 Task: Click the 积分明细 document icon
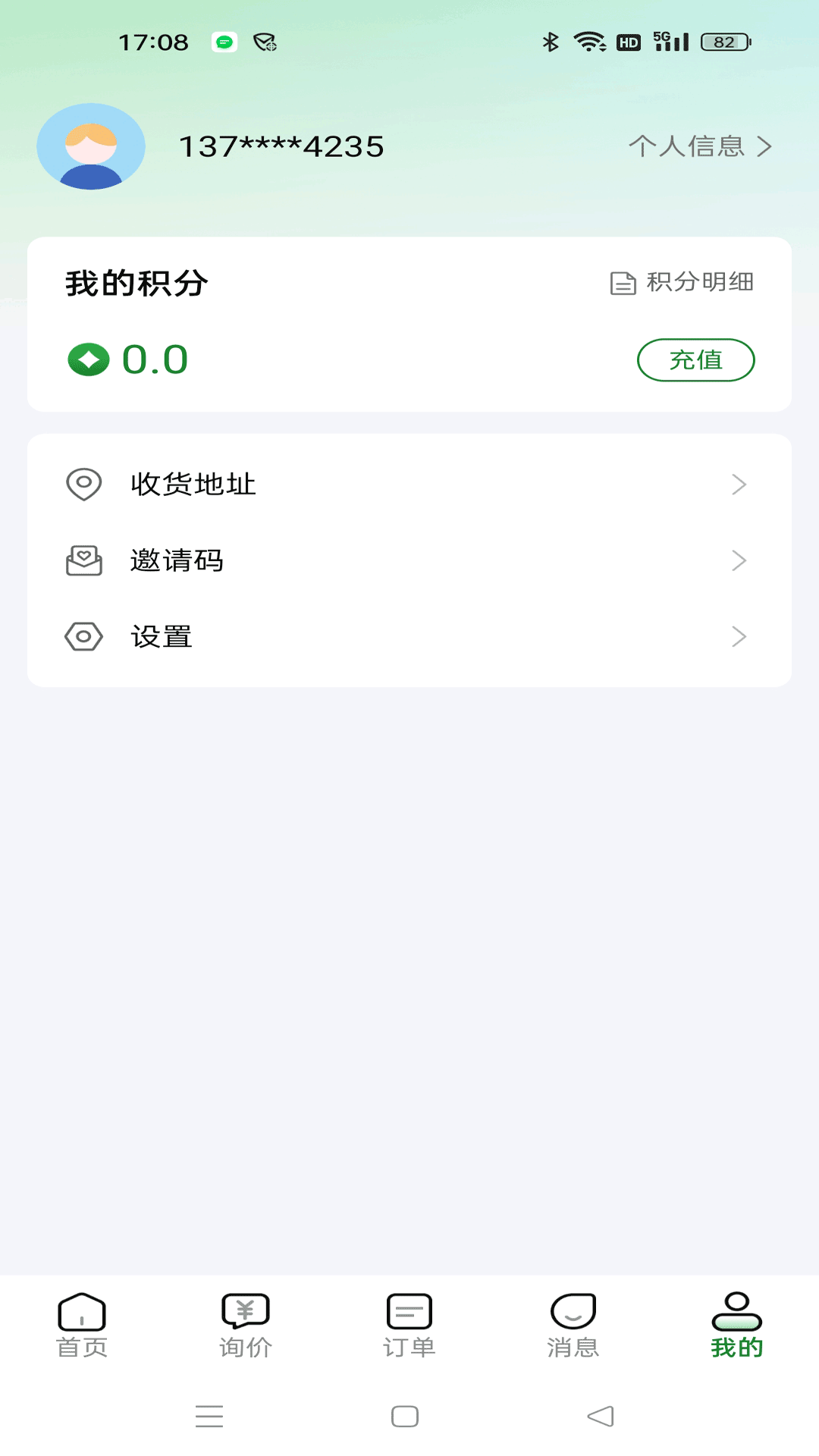(x=621, y=282)
